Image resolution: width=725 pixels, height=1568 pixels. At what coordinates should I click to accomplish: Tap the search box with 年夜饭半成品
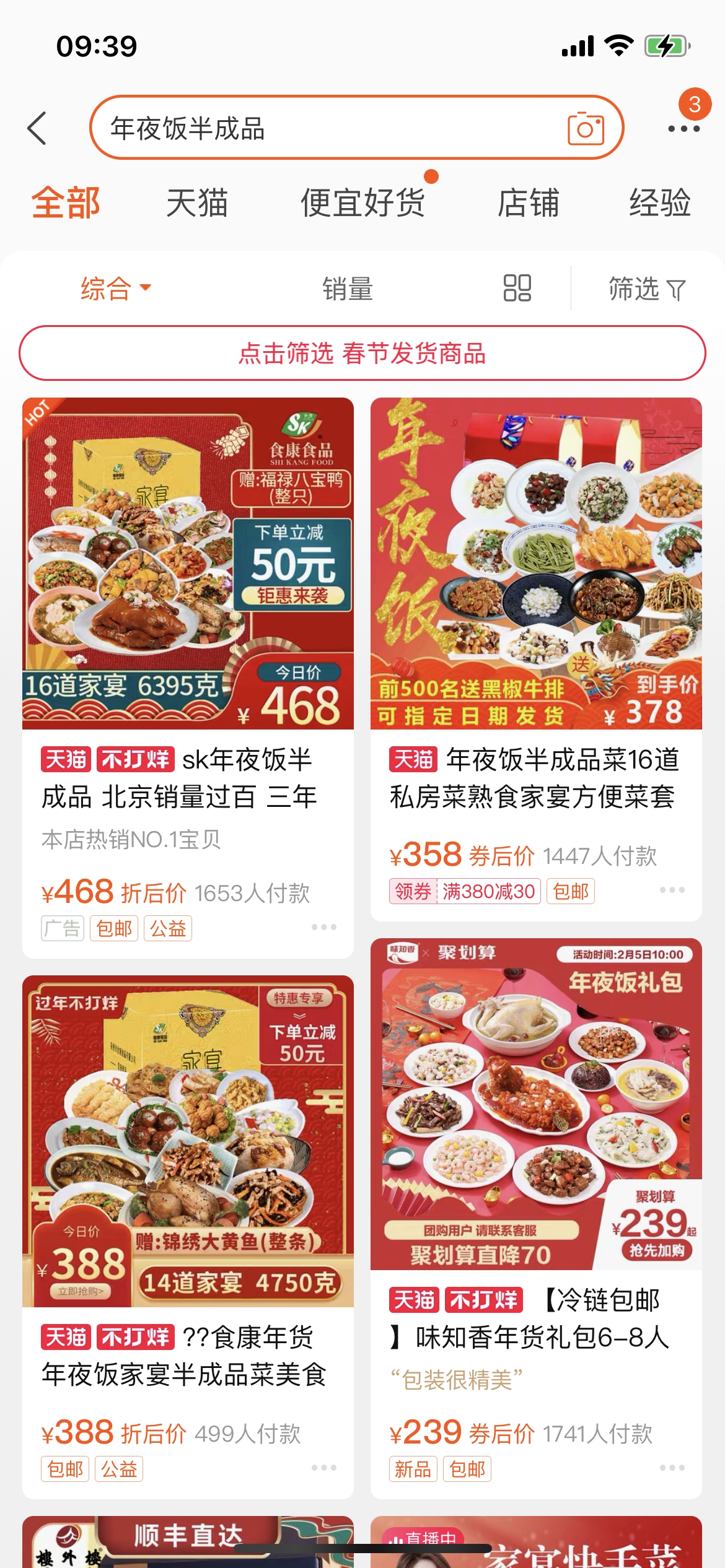[x=310, y=128]
